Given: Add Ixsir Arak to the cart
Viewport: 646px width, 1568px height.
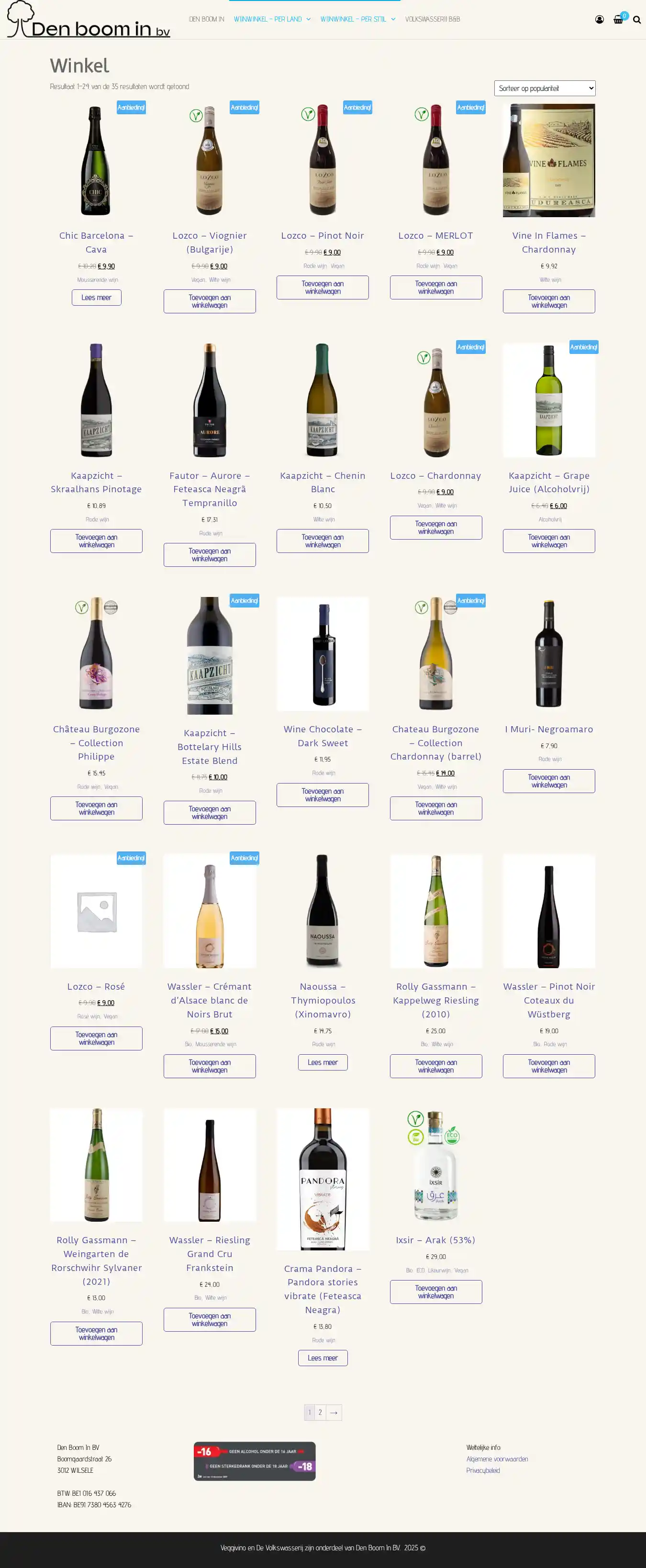Looking at the screenshot, I should coord(436,1292).
